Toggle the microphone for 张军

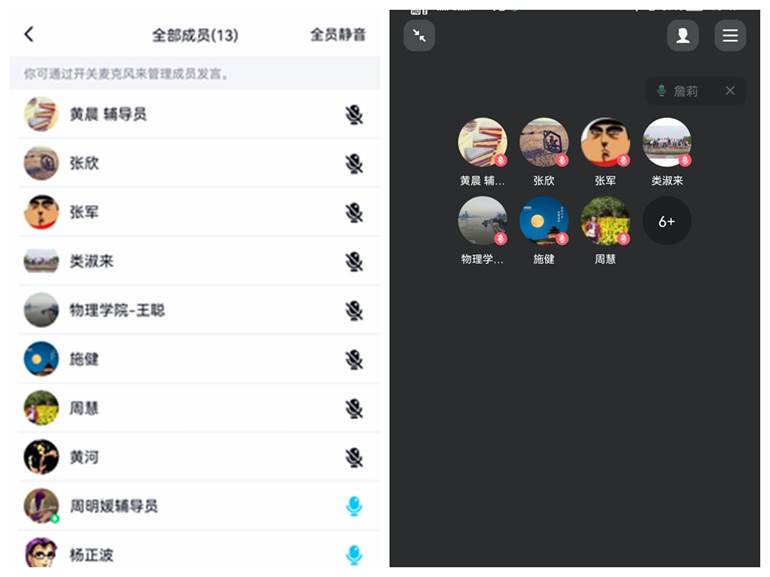[354, 212]
